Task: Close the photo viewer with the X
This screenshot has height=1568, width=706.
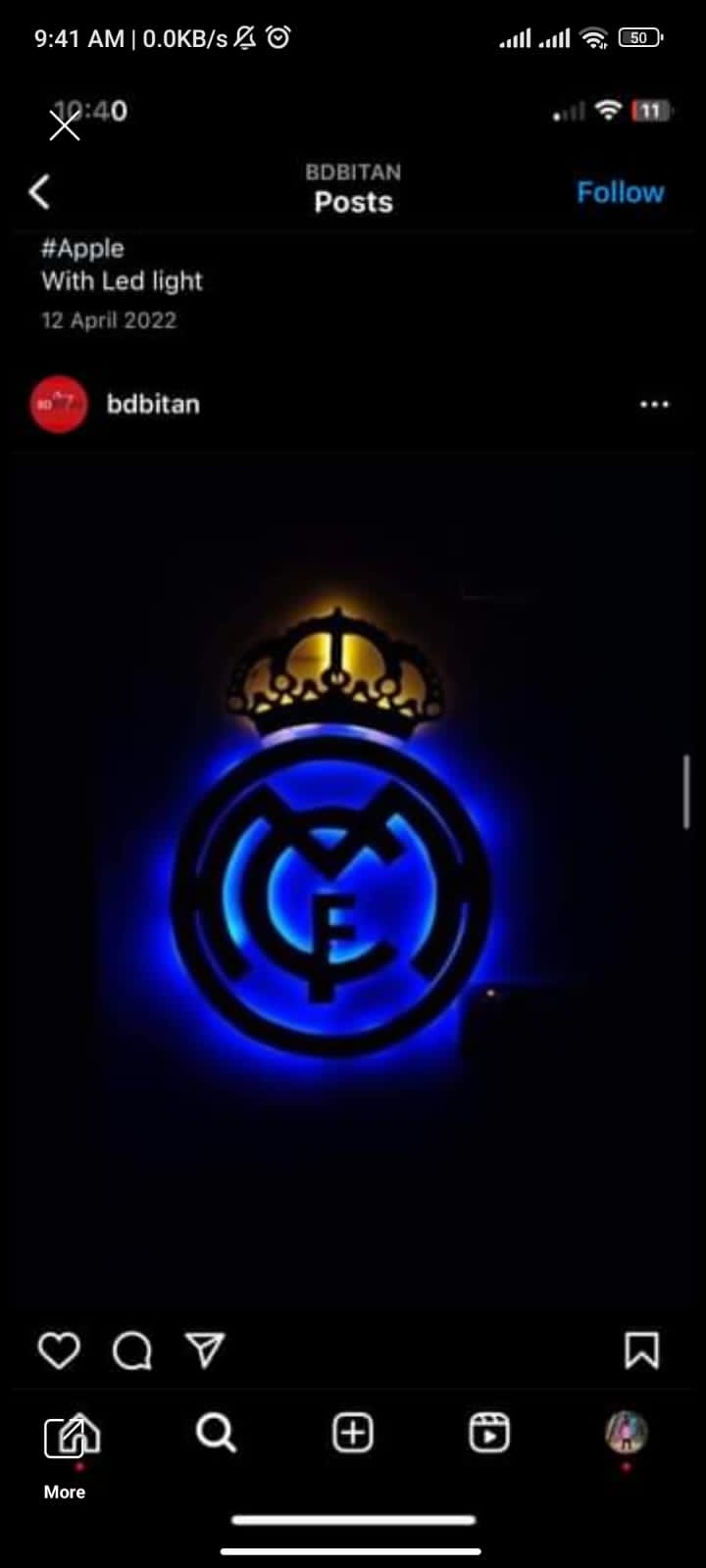Action: [65, 125]
